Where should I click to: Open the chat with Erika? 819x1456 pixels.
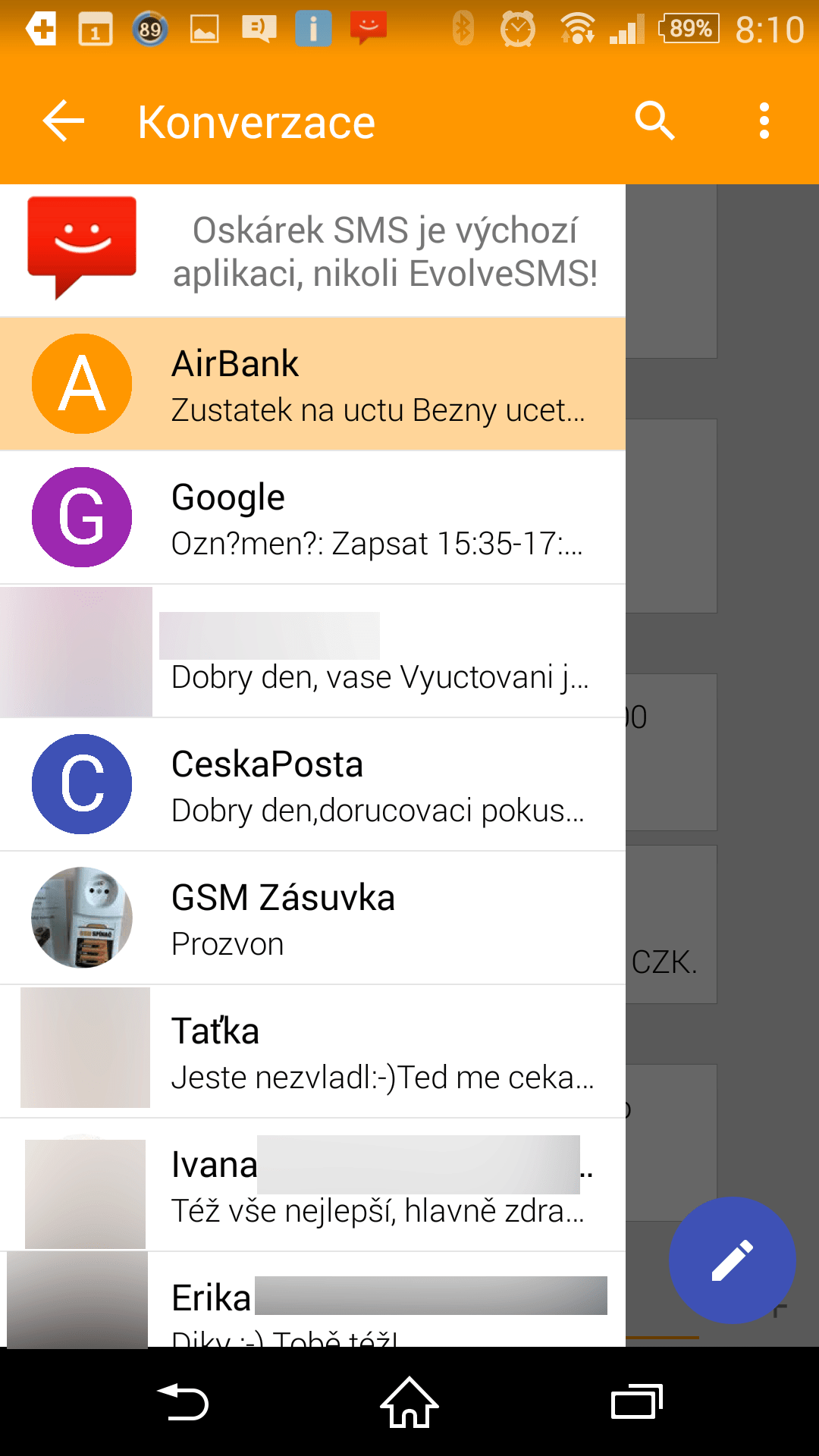(312, 1300)
